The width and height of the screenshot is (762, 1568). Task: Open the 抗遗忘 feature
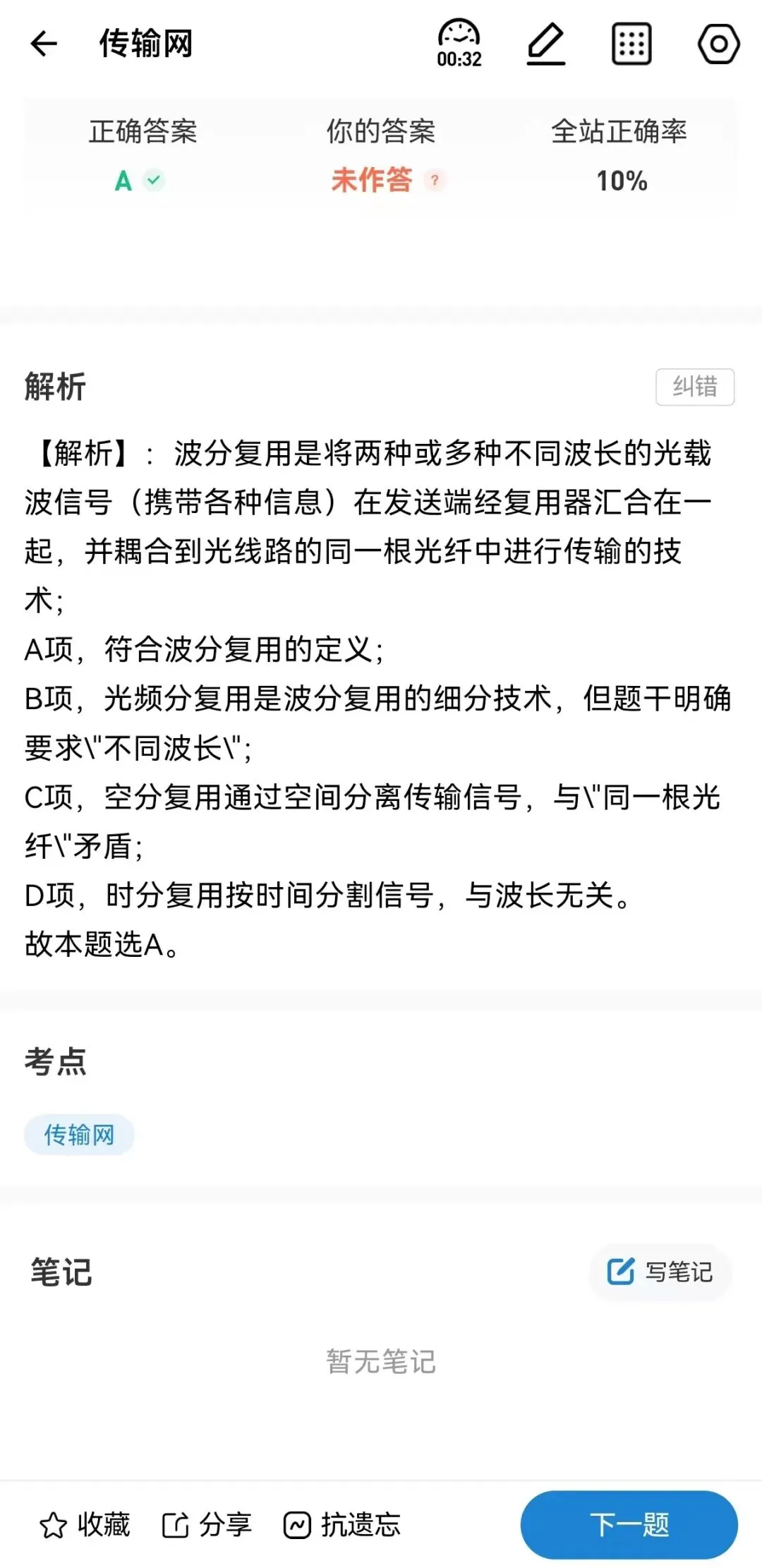tap(341, 1525)
